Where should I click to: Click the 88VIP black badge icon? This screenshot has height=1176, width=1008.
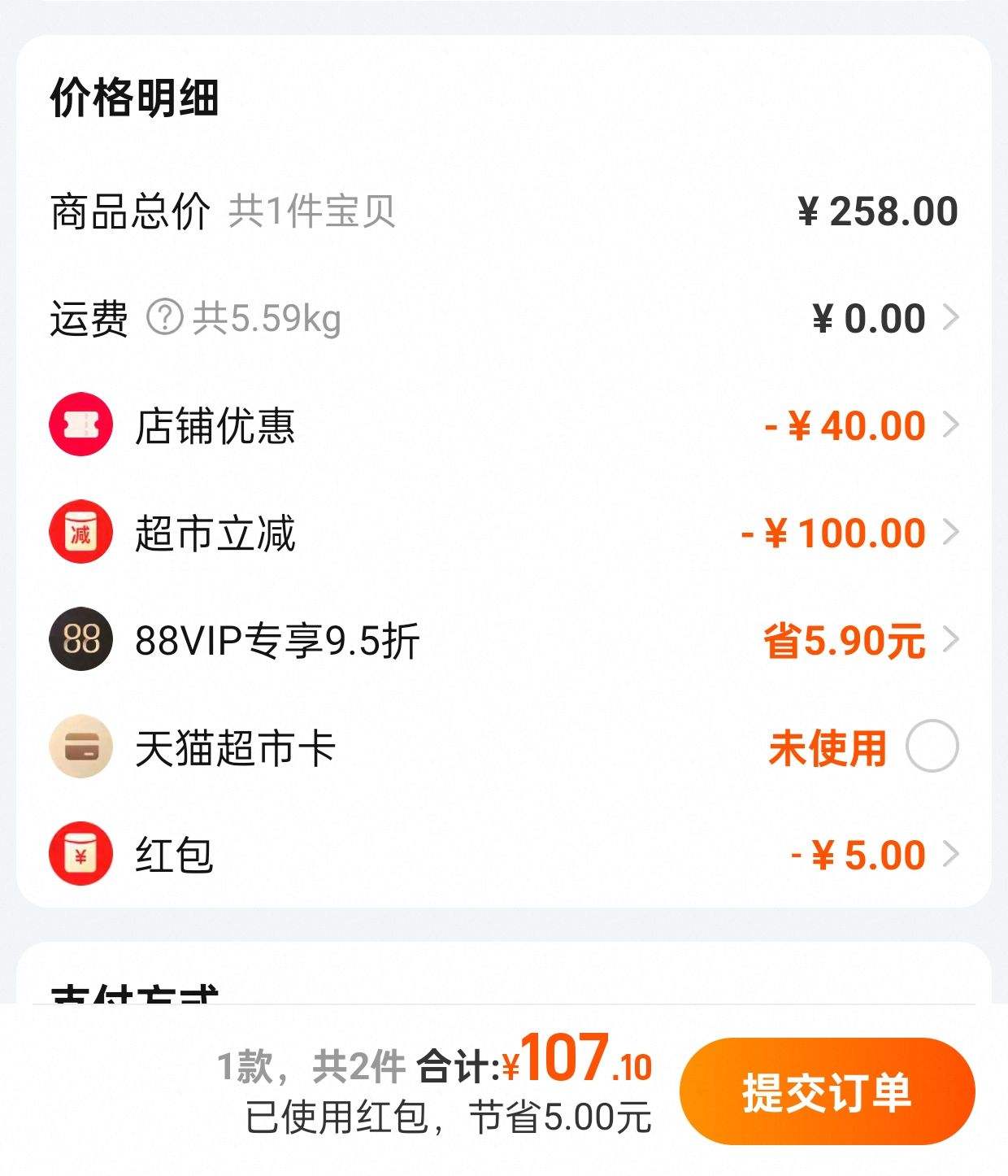click(80, 641)
